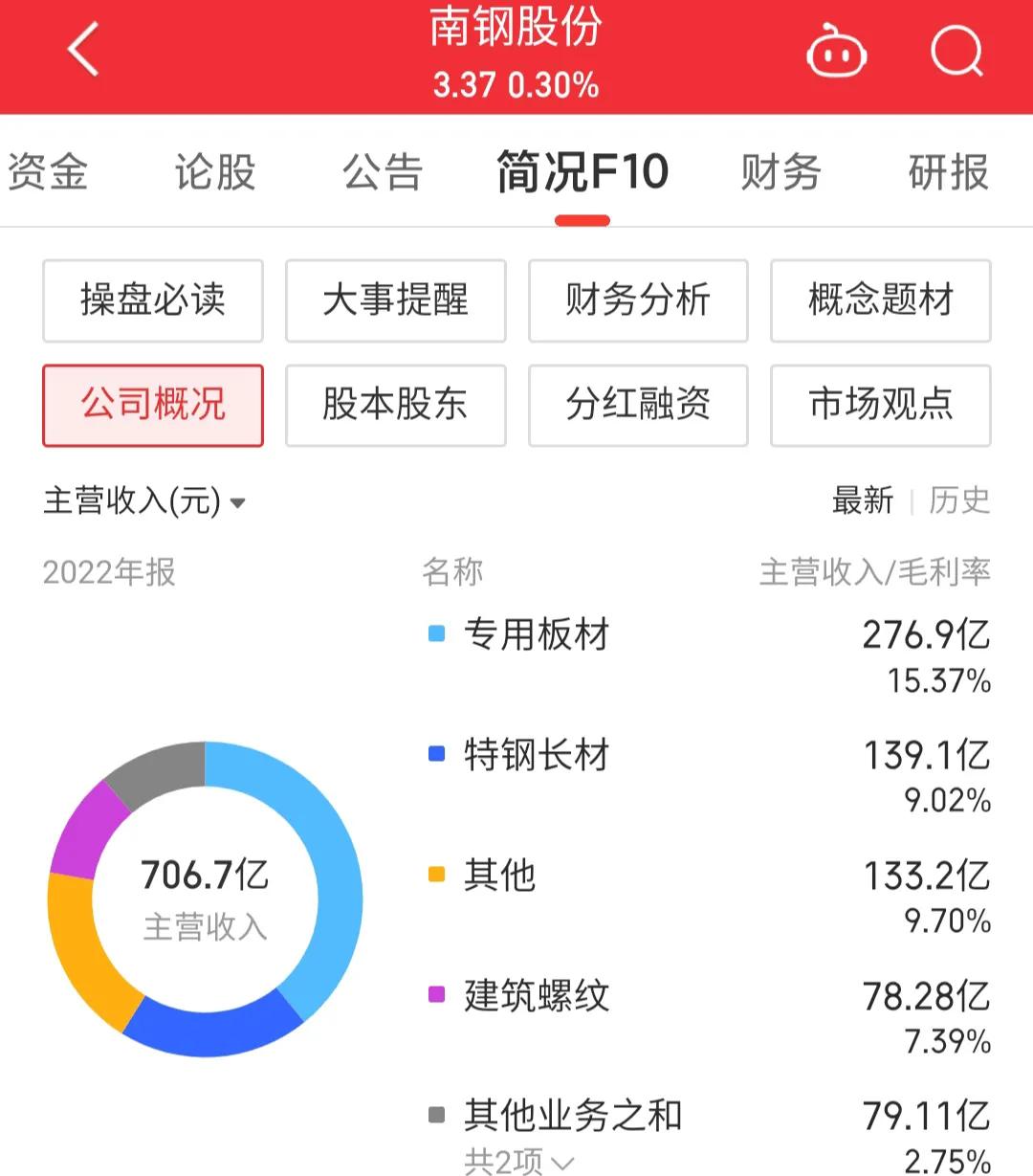1033x1176 pixels.
Task: Click the 其他业务之和 gray legend square
Action: 435,1115
